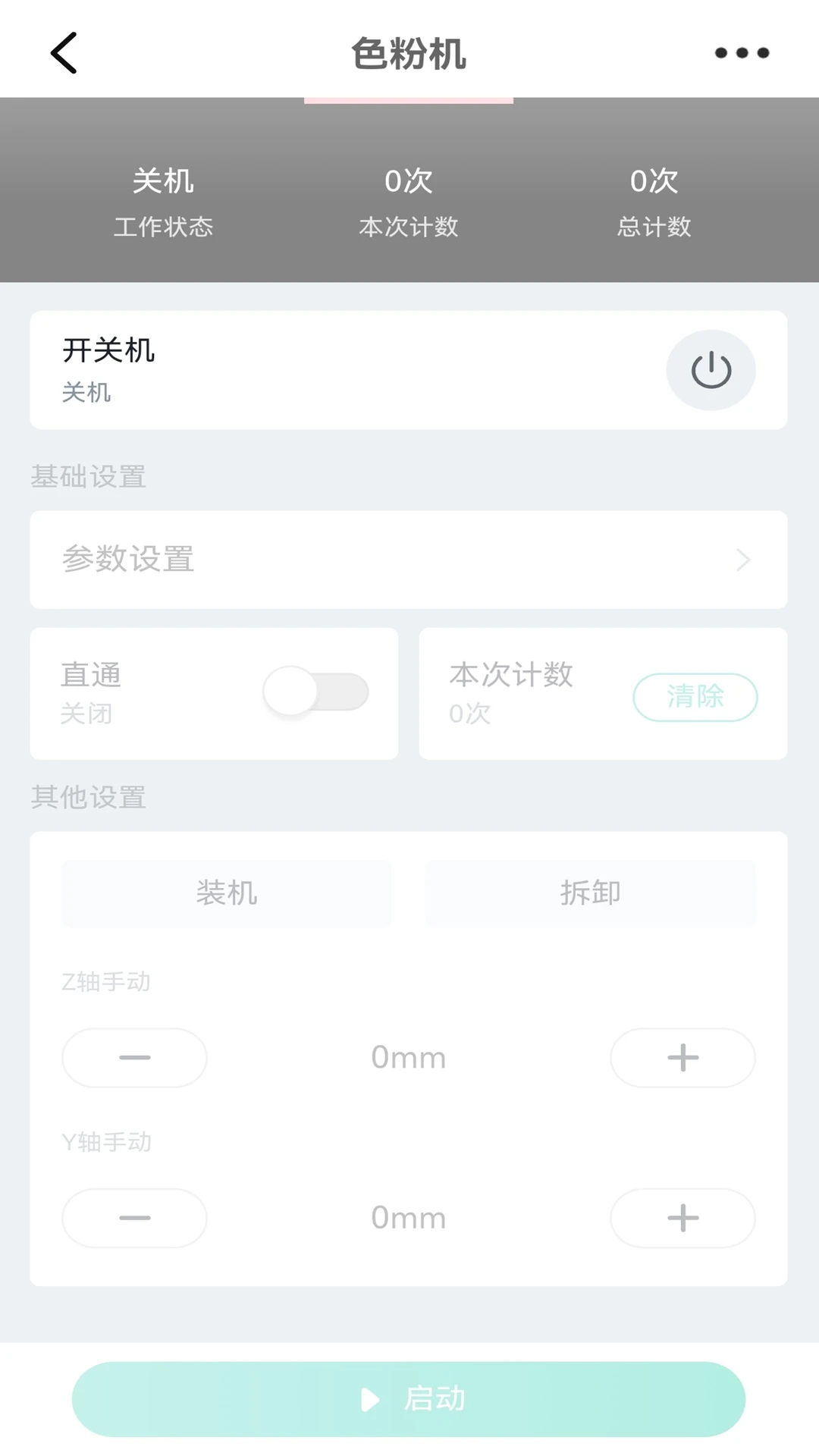The image size is (819, 1456).
Task: Expand 参数设置 to view parameters
Action: click(x=409, y=560)
